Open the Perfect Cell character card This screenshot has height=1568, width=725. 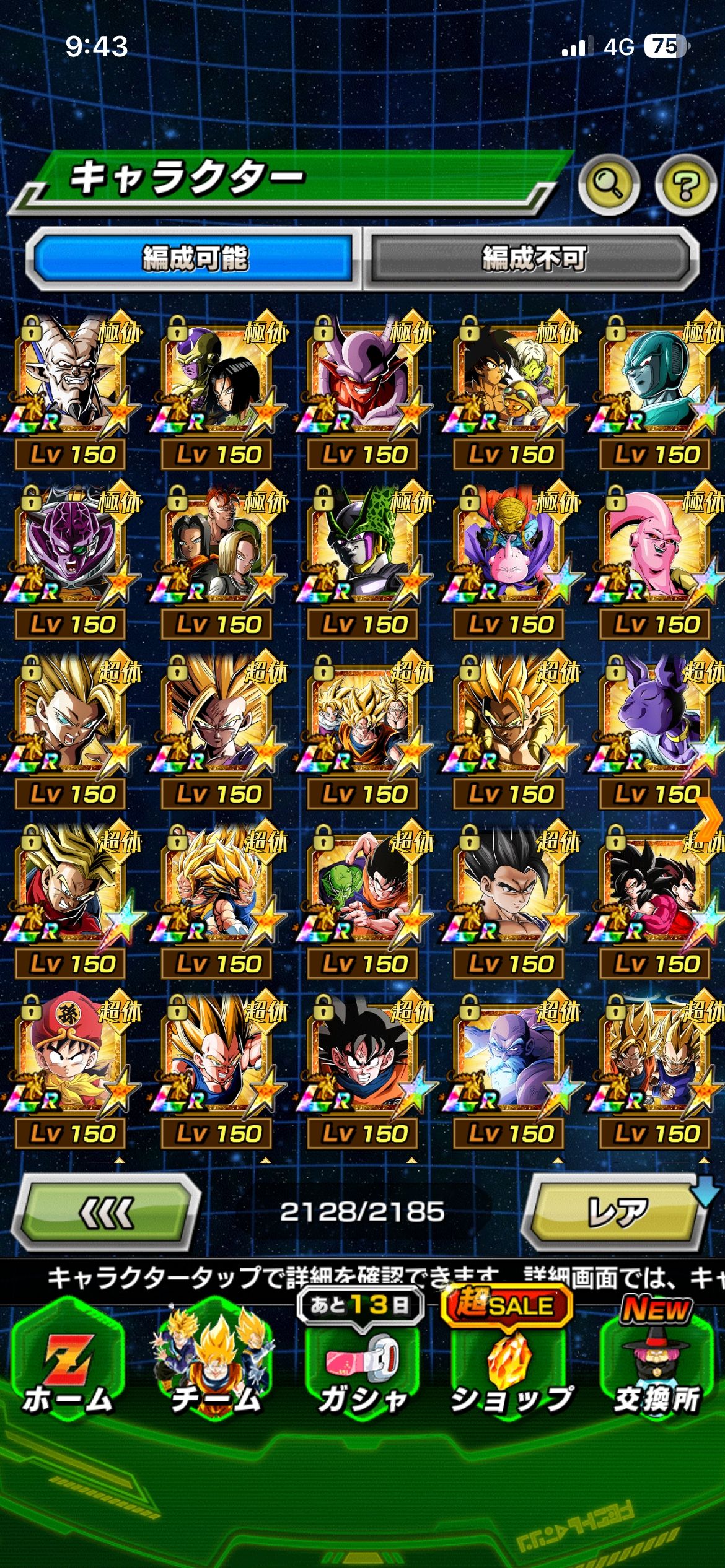point(364,548)
